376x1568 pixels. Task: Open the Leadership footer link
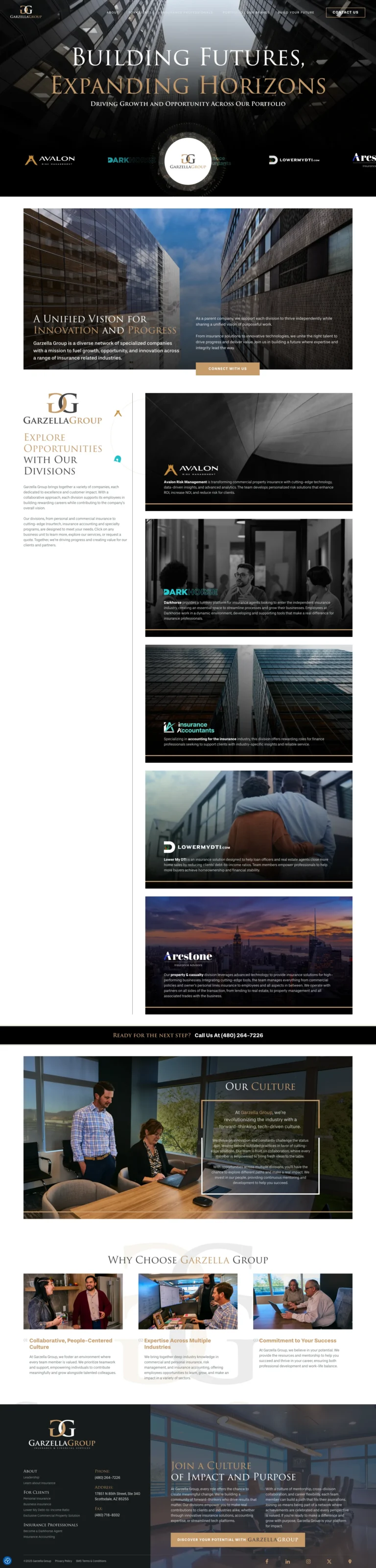31,1477
